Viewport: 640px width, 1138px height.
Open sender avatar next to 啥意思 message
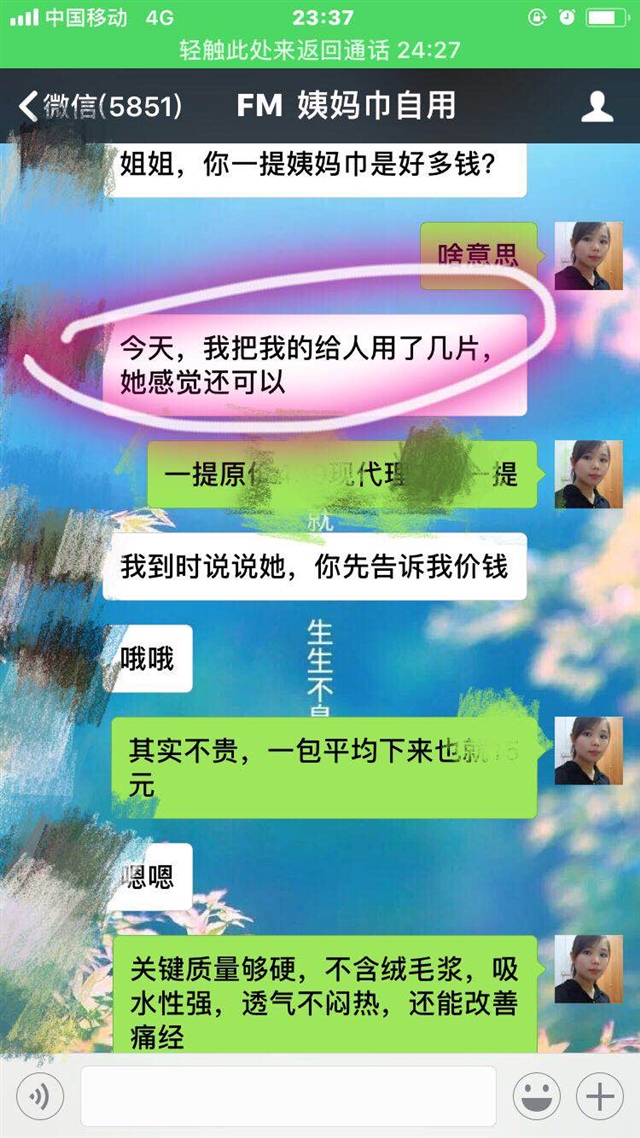pyautogui.click(x=588, y=257)
